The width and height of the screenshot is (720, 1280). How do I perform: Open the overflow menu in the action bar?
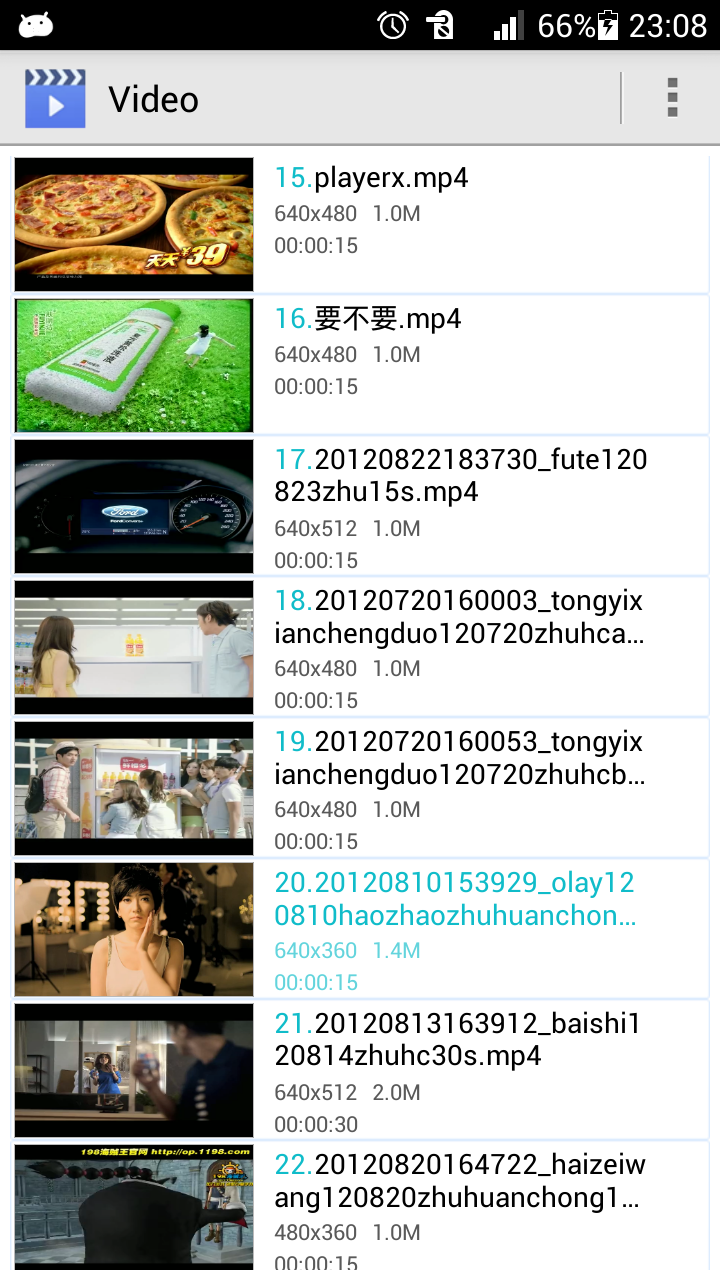click(670, 97)
